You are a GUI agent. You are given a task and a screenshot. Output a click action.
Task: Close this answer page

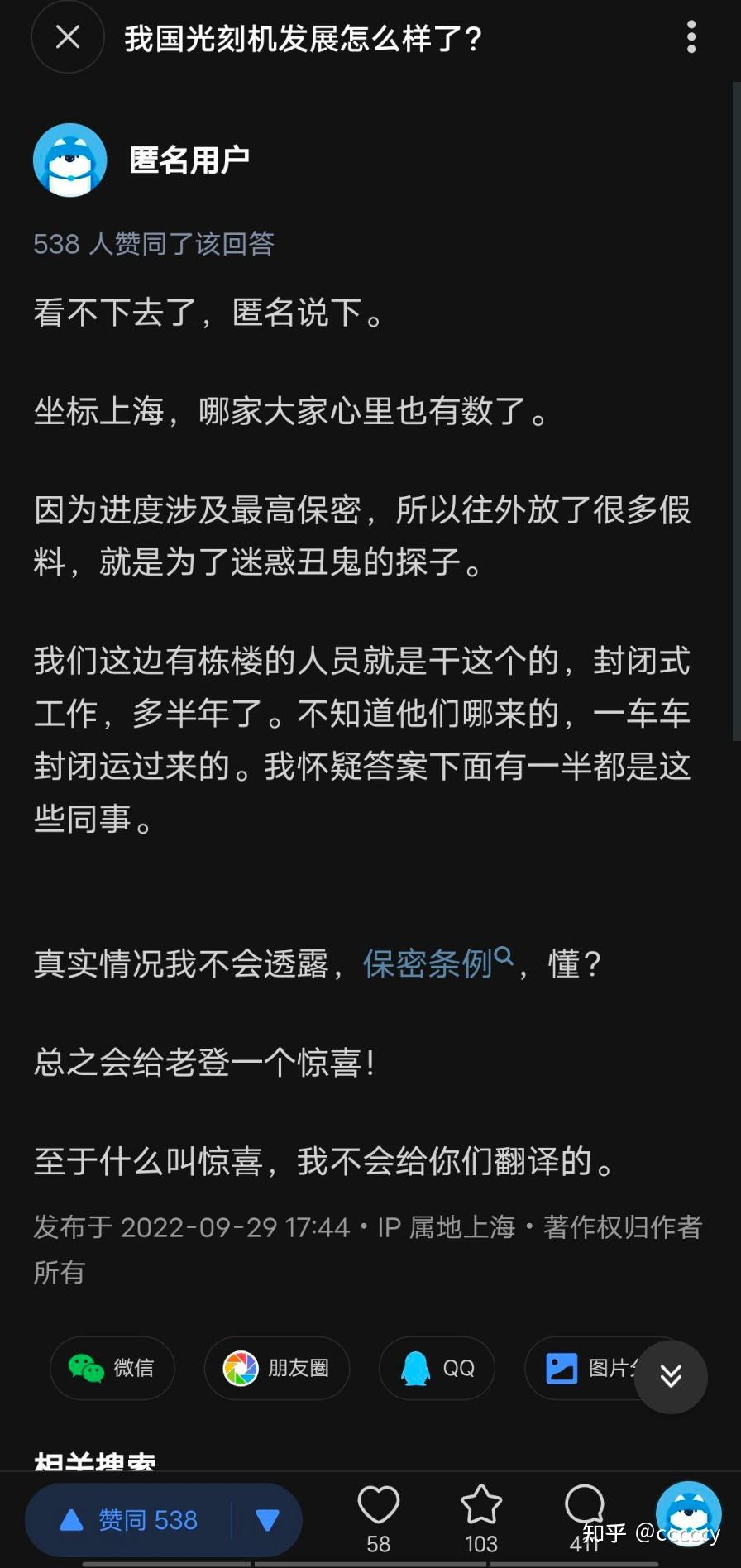68,37
